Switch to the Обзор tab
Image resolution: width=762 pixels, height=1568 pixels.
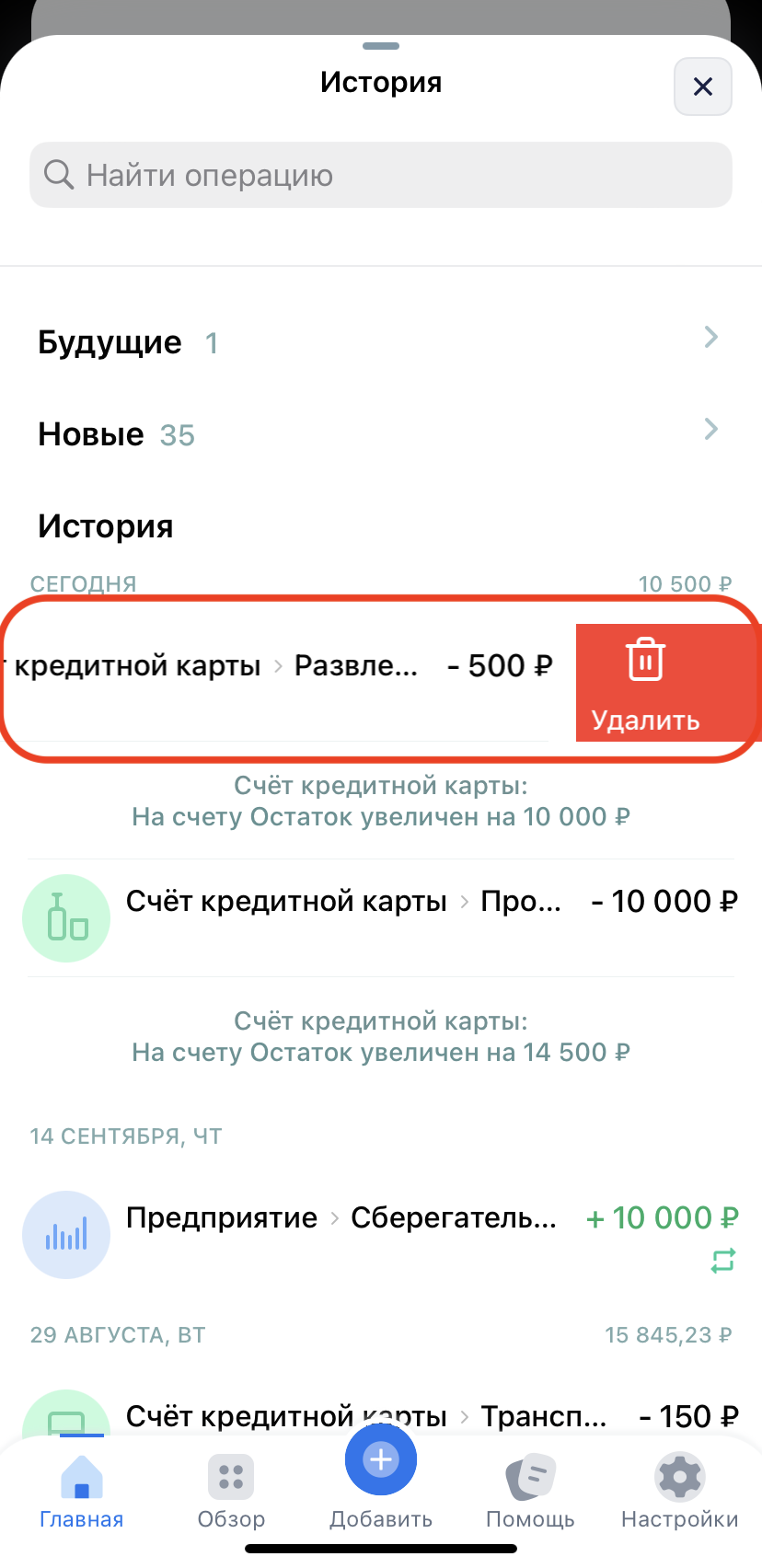pos(231,1493)
